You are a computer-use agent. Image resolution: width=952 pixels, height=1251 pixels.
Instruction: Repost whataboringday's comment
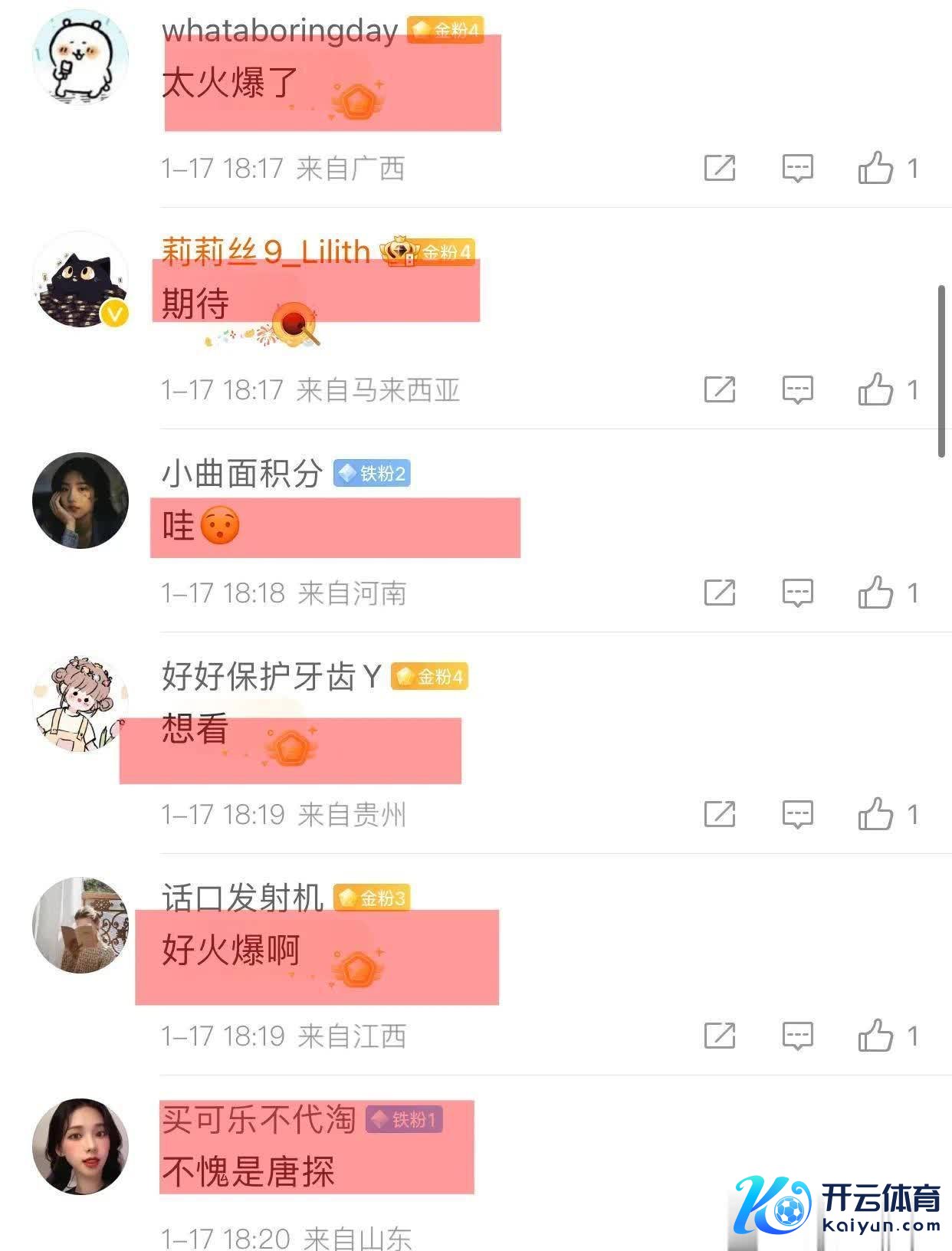click(719, 167)
